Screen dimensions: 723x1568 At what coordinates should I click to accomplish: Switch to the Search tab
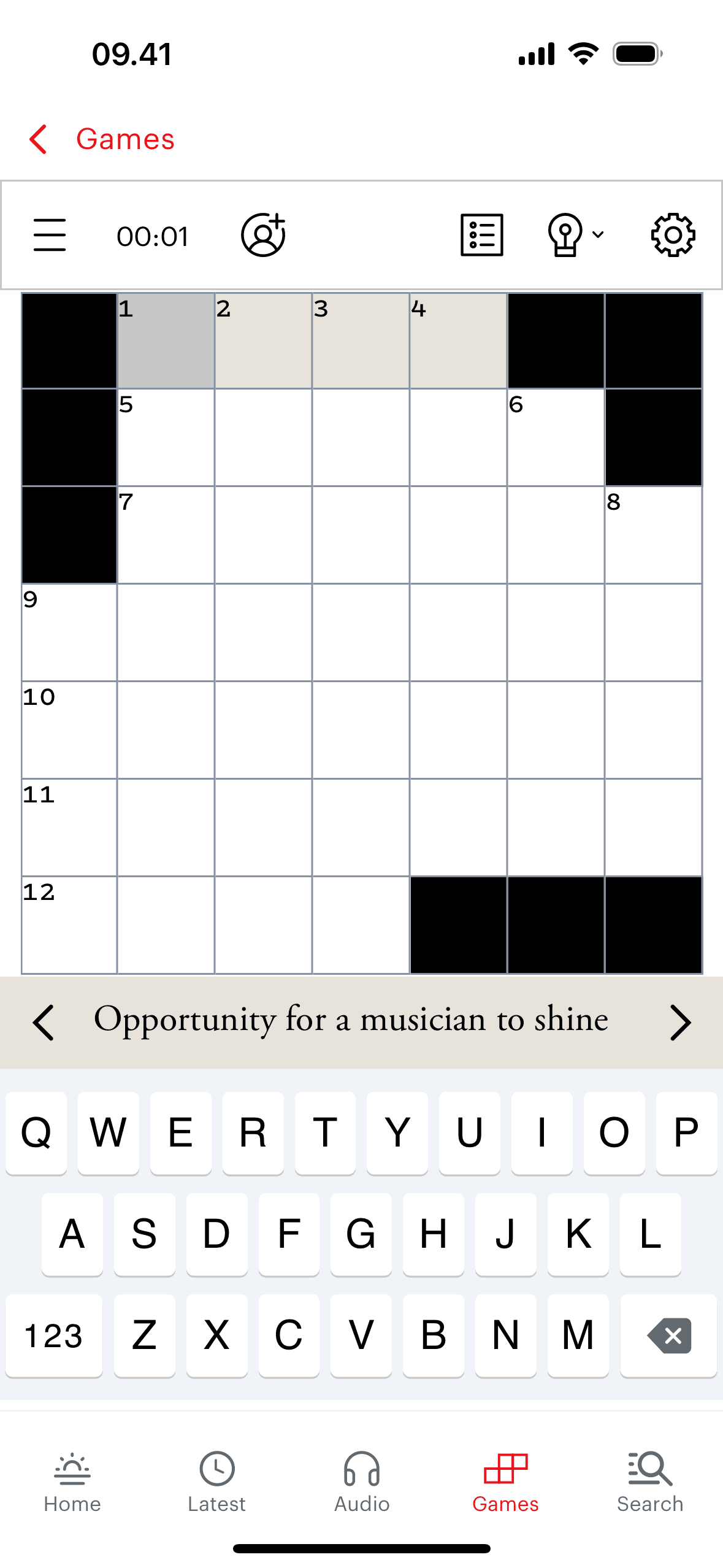[x=650, y=1482]
